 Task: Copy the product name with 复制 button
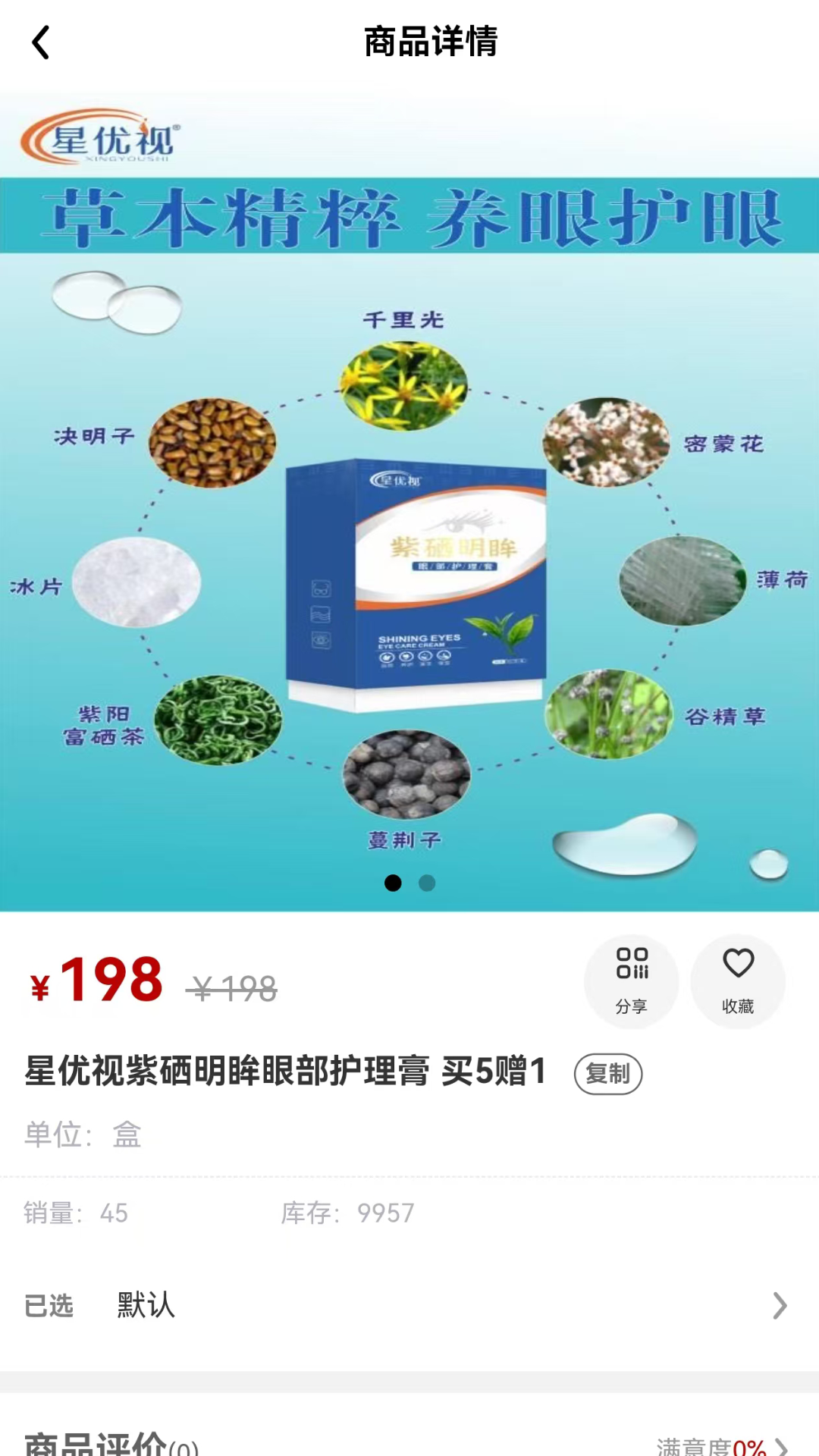click(x=608, y=1074)
